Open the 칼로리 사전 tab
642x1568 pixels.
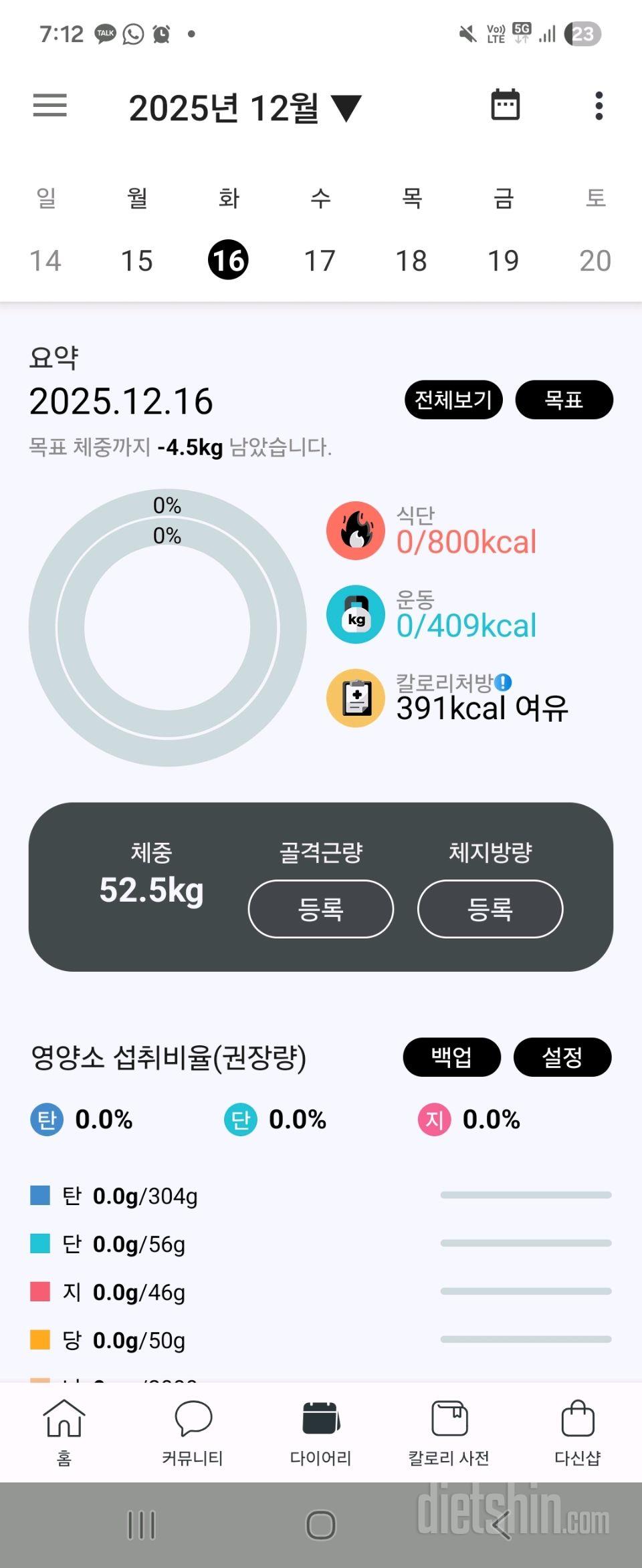[449, 1432]
